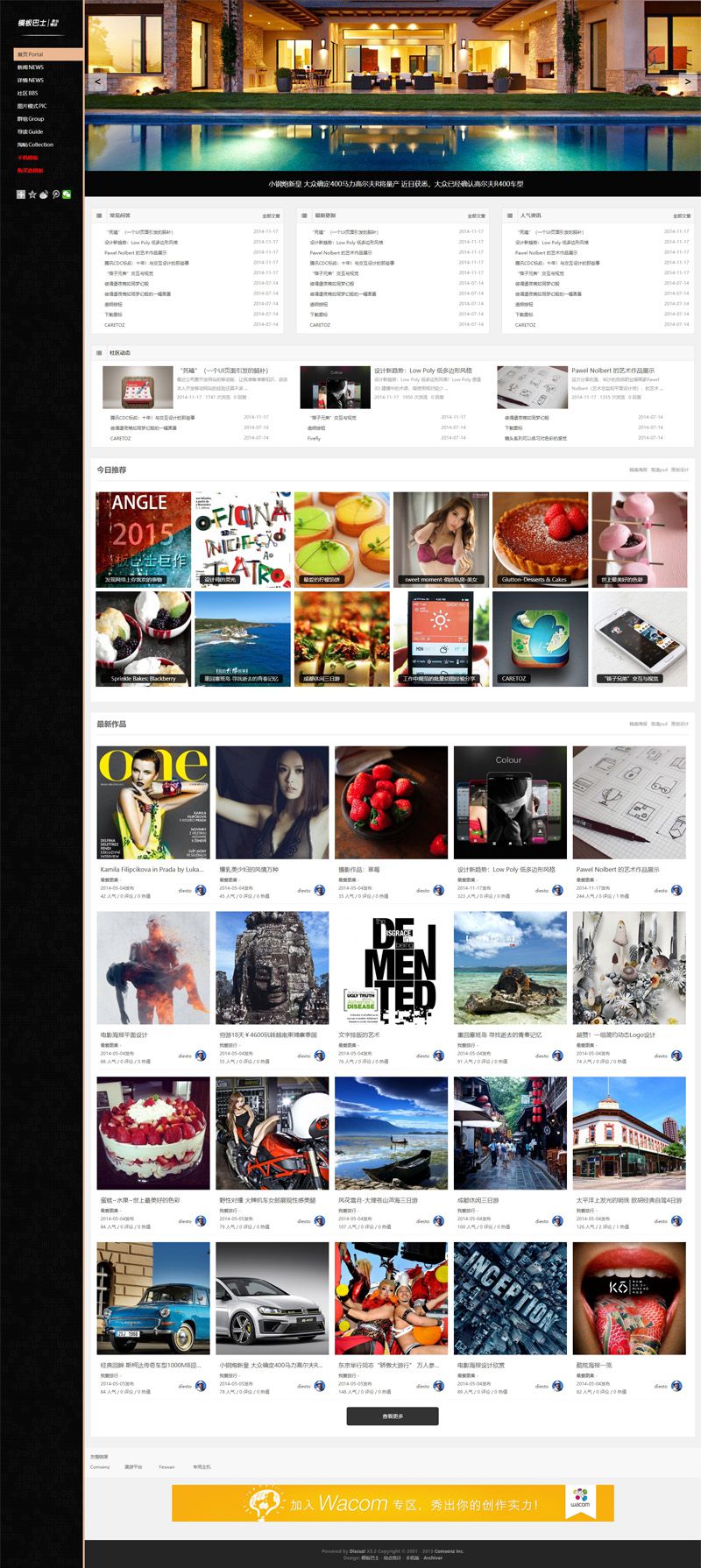Go to 群组Group in the sidebar

click(x=31, y=119)
